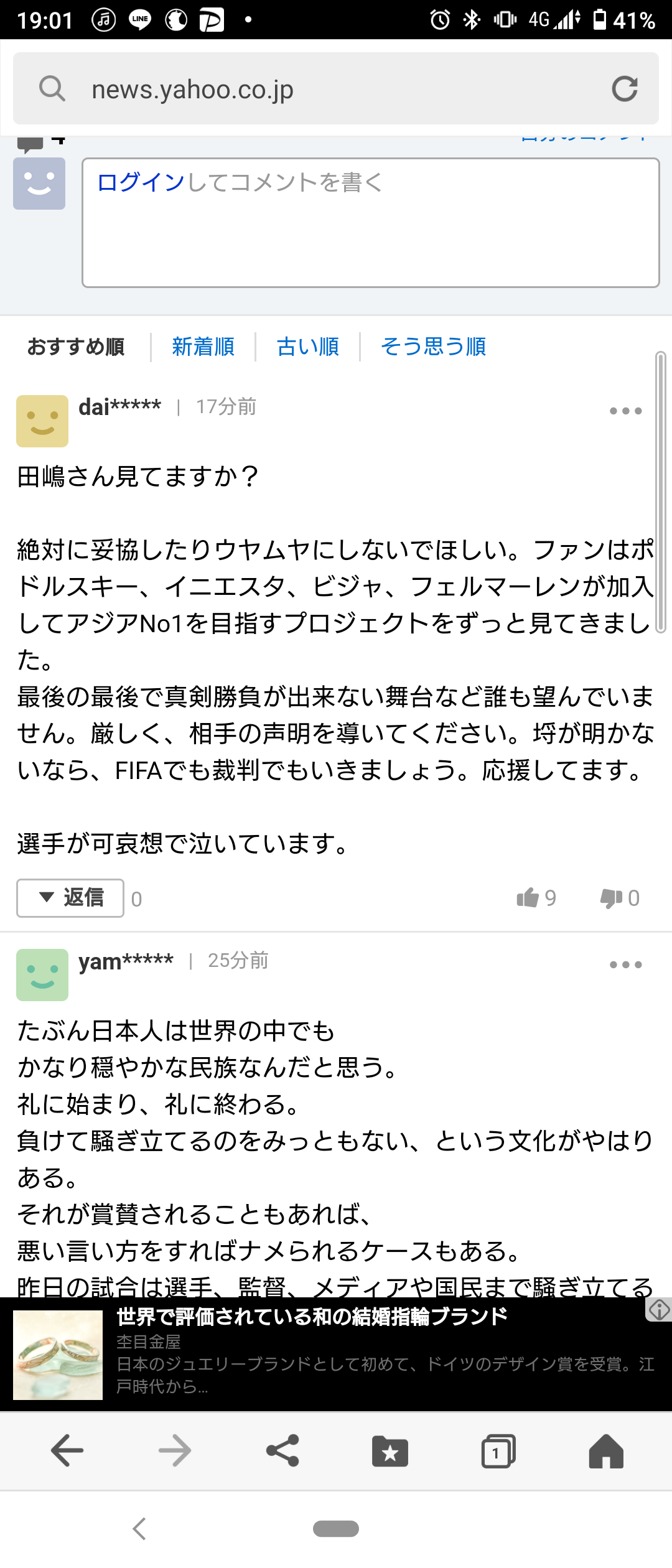
Task: Open more options on dai*****'s comment
Action: point(625,411)
